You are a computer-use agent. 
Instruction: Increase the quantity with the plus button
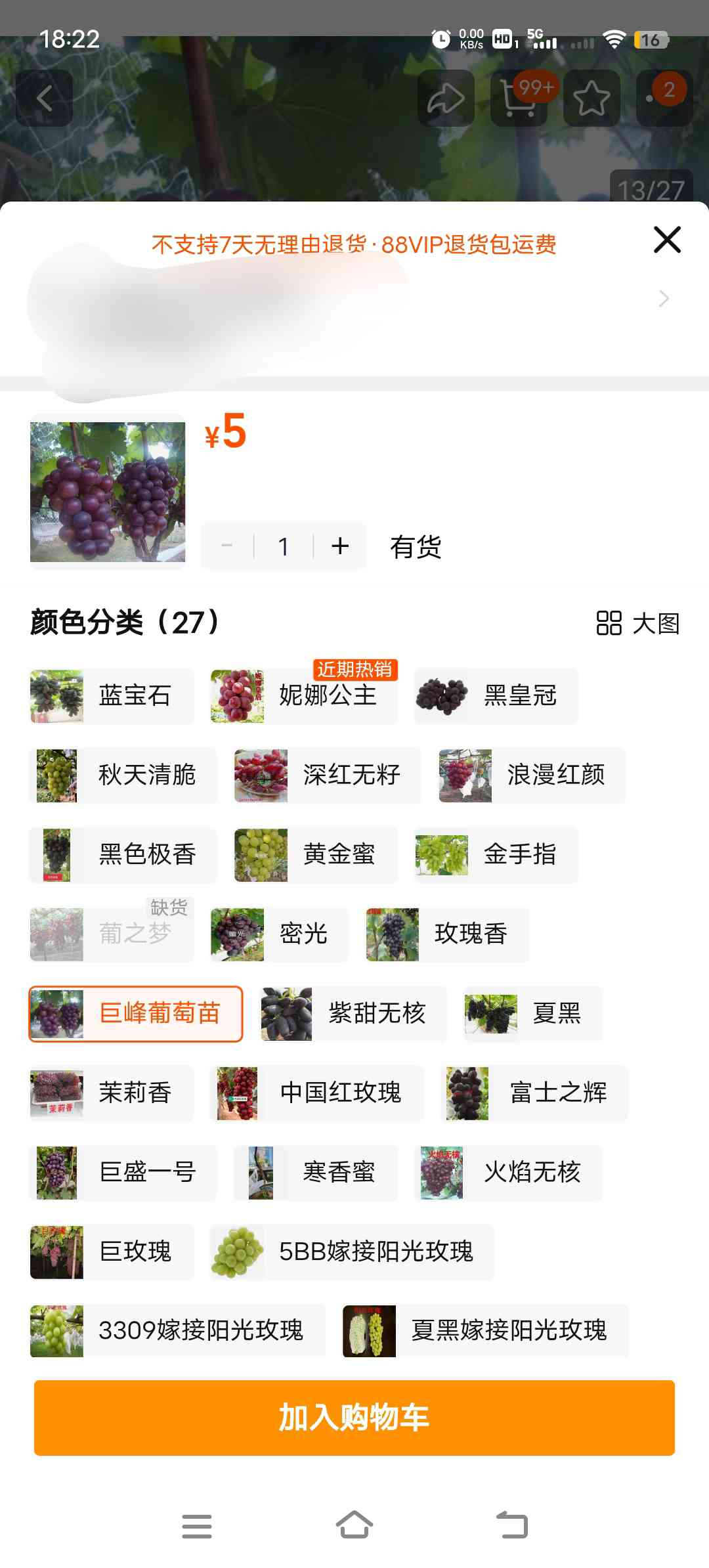340,546
